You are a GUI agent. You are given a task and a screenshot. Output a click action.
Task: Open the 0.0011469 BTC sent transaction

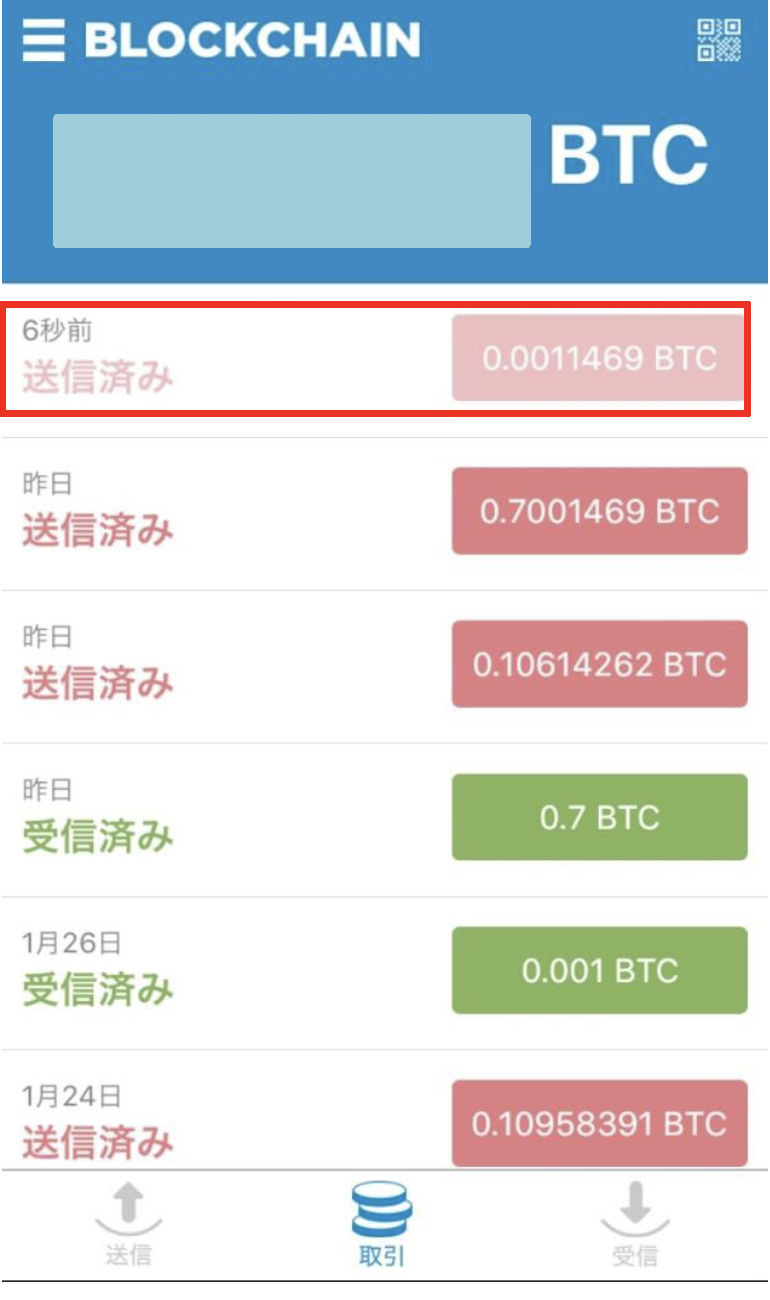coord(385,360)
